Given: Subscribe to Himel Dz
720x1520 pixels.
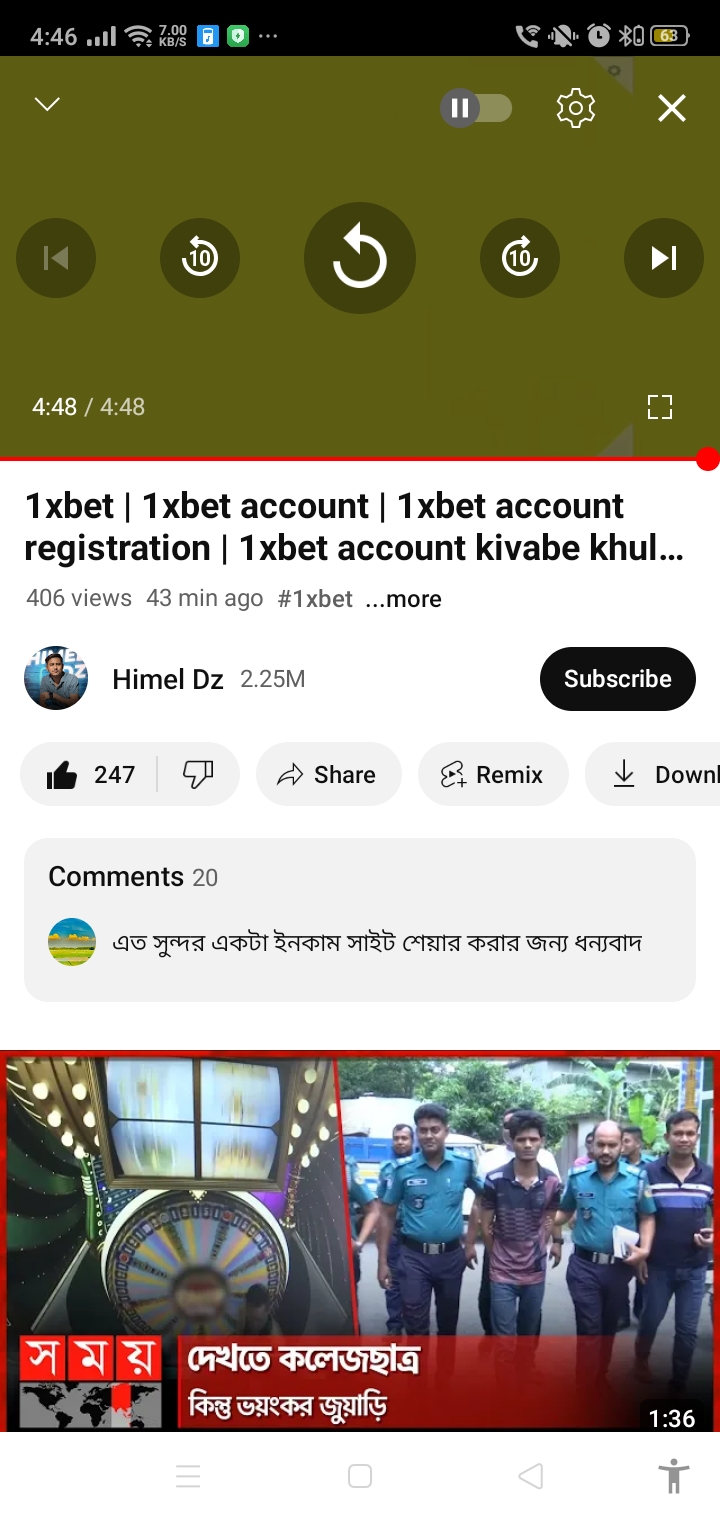Looking at the screenshot, I should coord(617,679).
